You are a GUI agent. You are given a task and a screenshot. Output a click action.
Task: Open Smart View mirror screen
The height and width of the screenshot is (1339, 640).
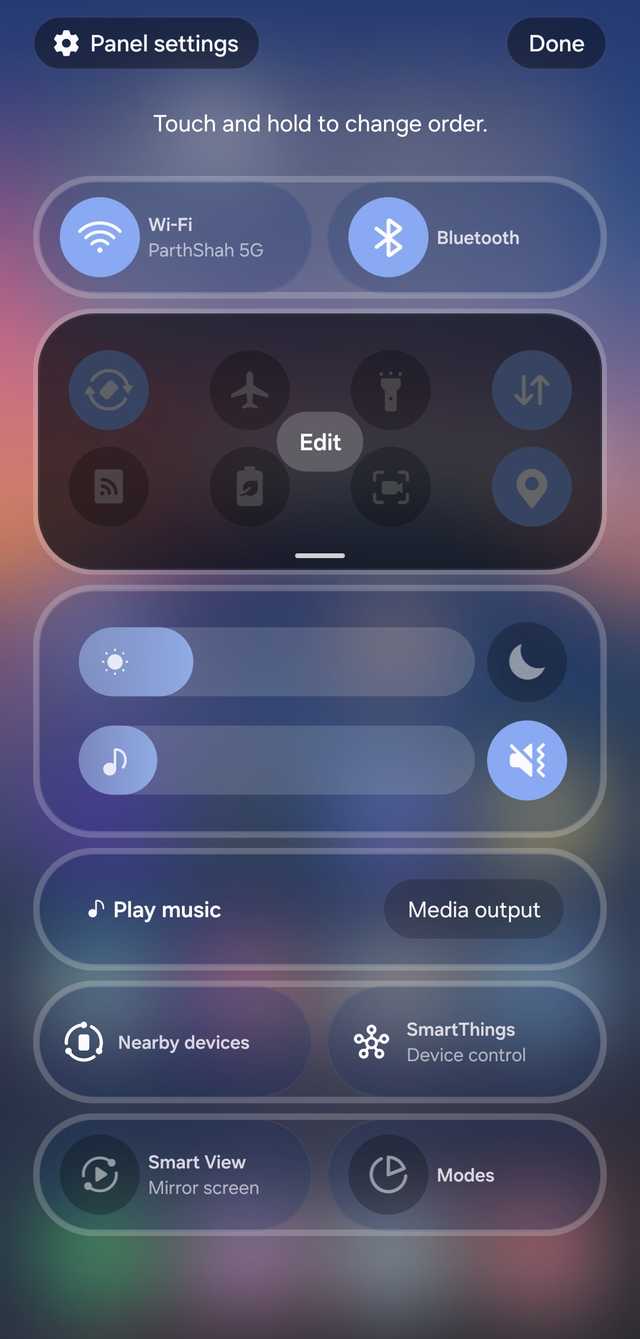[x=172, y=1175]
